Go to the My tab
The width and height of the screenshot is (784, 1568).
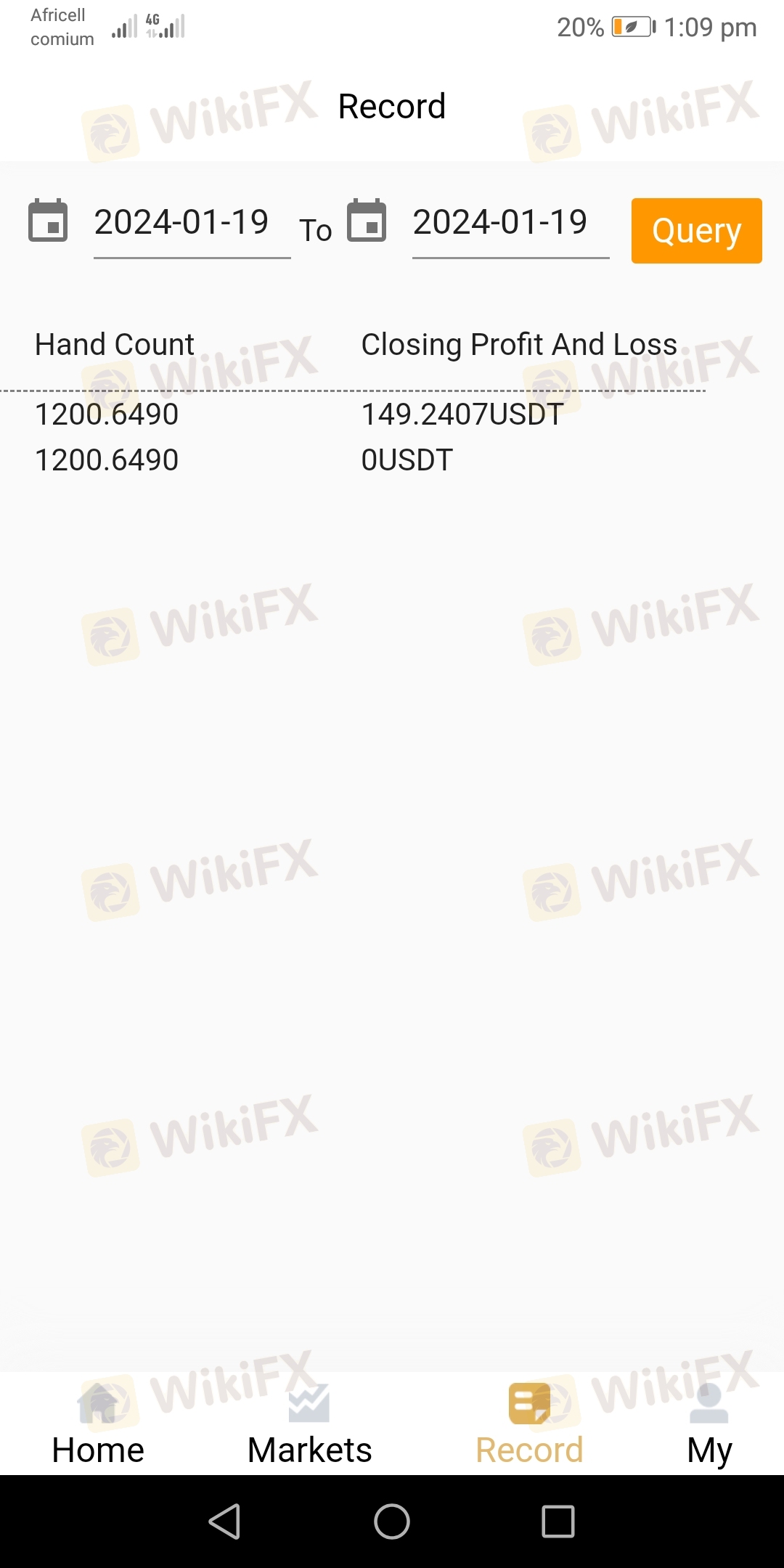click(x=709, y=1426)
